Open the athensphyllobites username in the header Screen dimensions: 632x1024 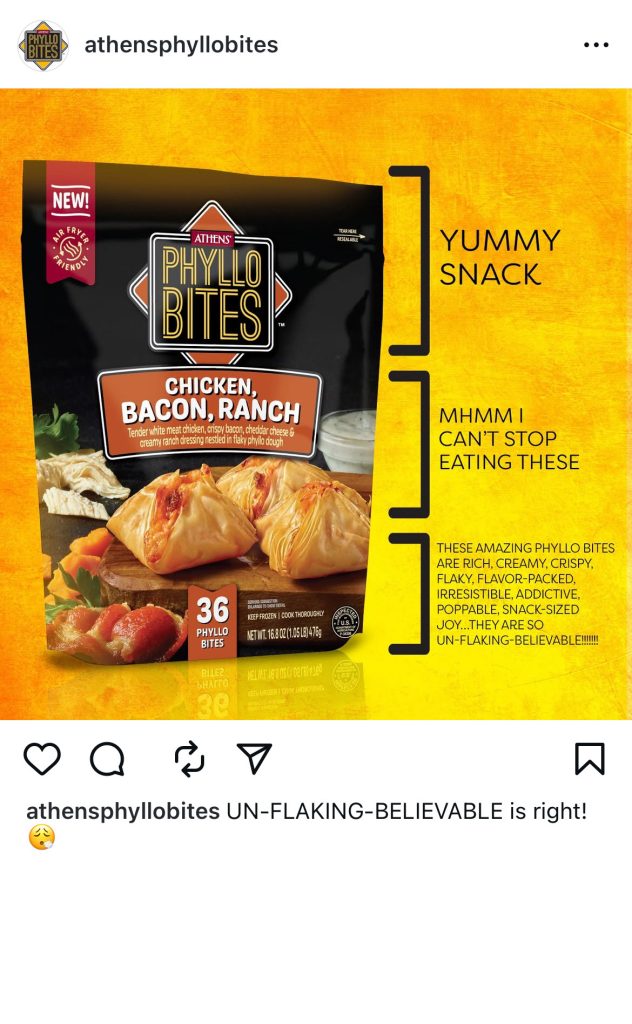(x=181, y=45)
